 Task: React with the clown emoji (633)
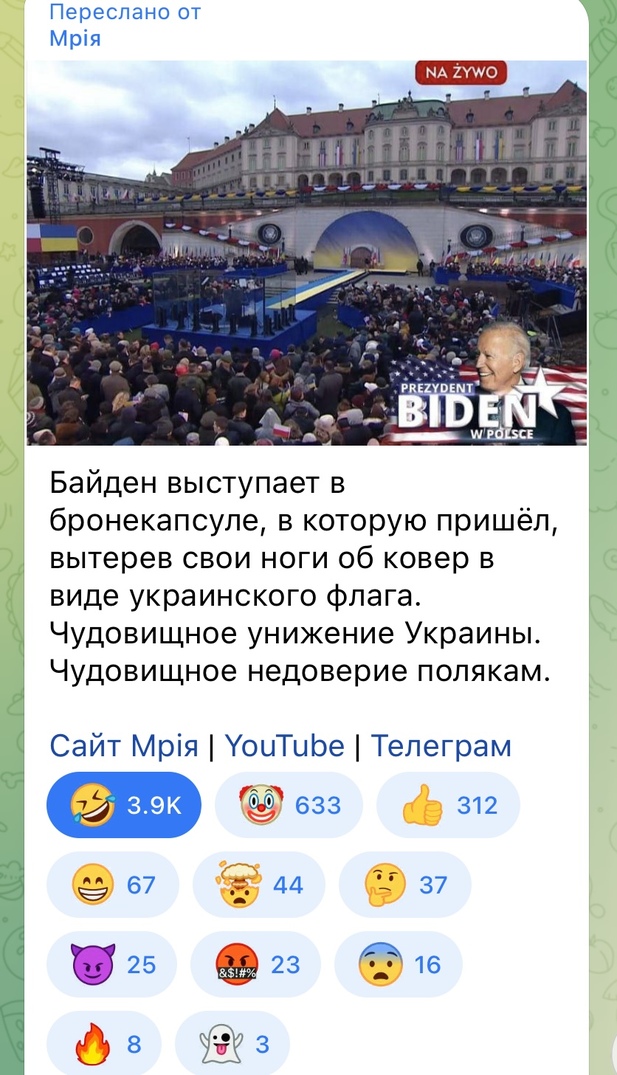coord(289,805)
